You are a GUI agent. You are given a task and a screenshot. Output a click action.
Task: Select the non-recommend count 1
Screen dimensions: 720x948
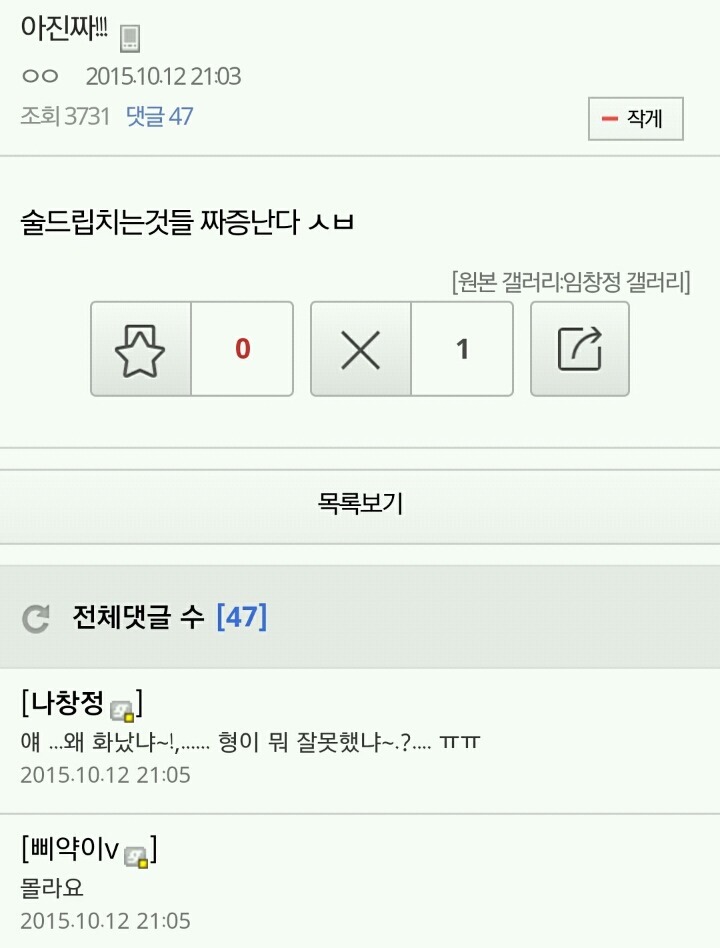coord(462,348)
